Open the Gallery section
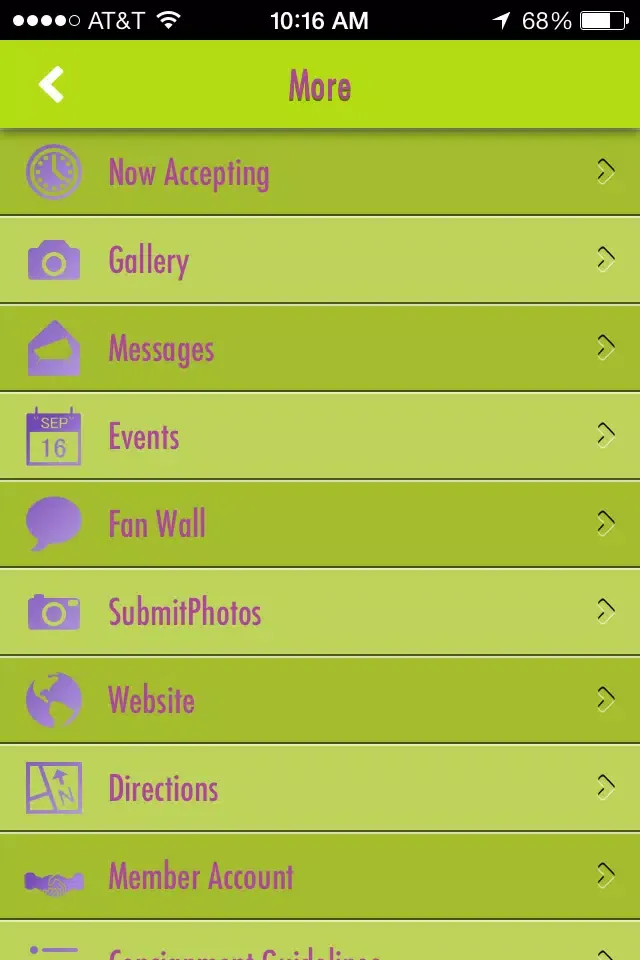This screenshot has width=640, height=960. click(320, 261)
